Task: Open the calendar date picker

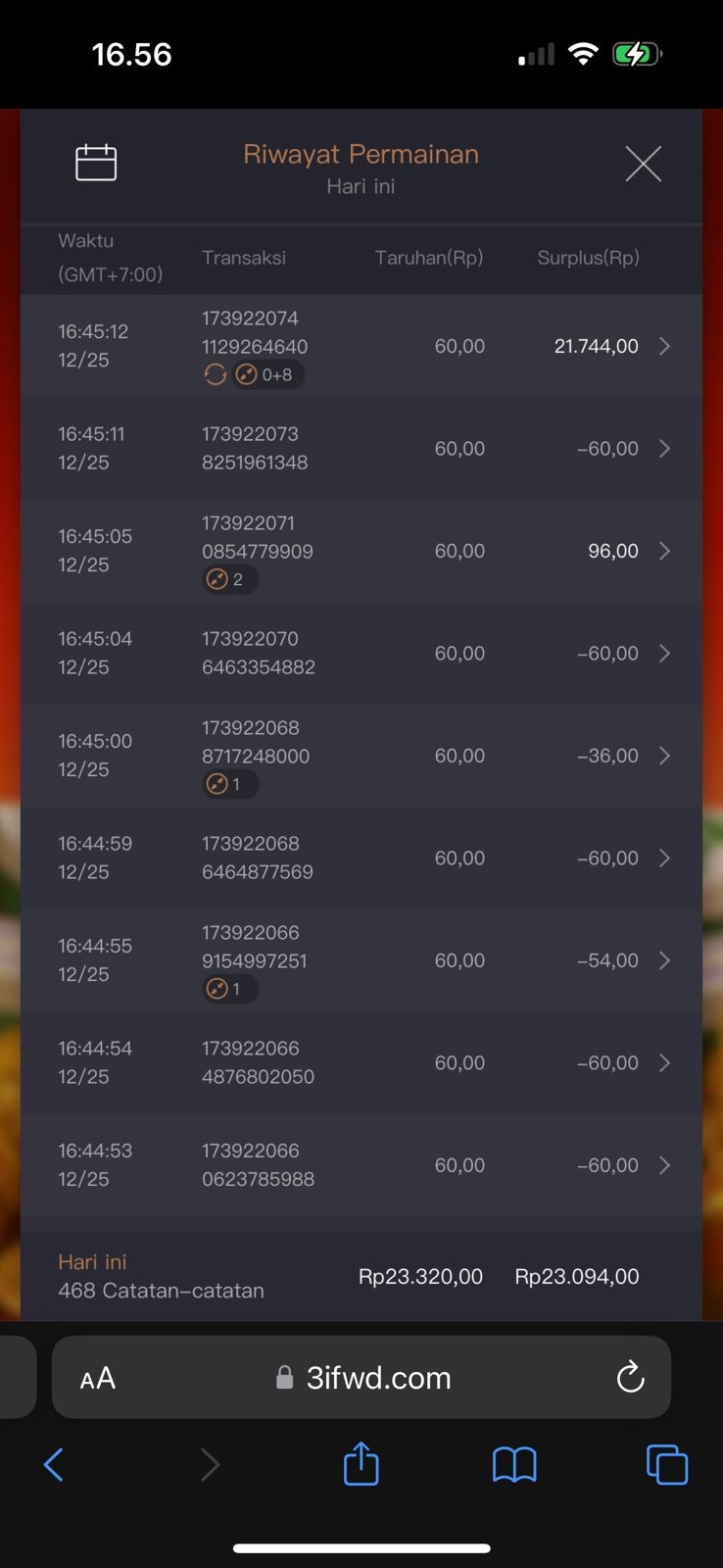Action: (x=96, y=163)
